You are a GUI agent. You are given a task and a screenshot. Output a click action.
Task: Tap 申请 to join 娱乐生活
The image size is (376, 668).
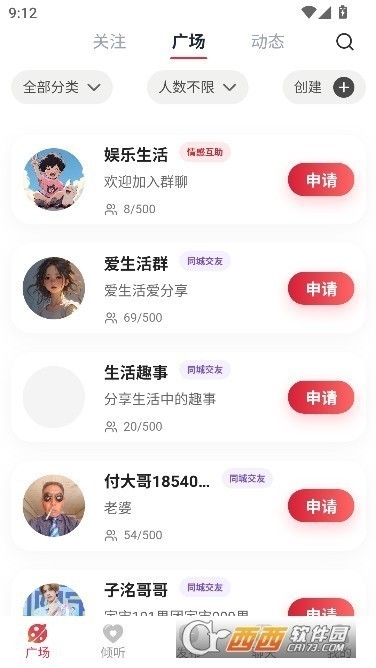point(321,180)
